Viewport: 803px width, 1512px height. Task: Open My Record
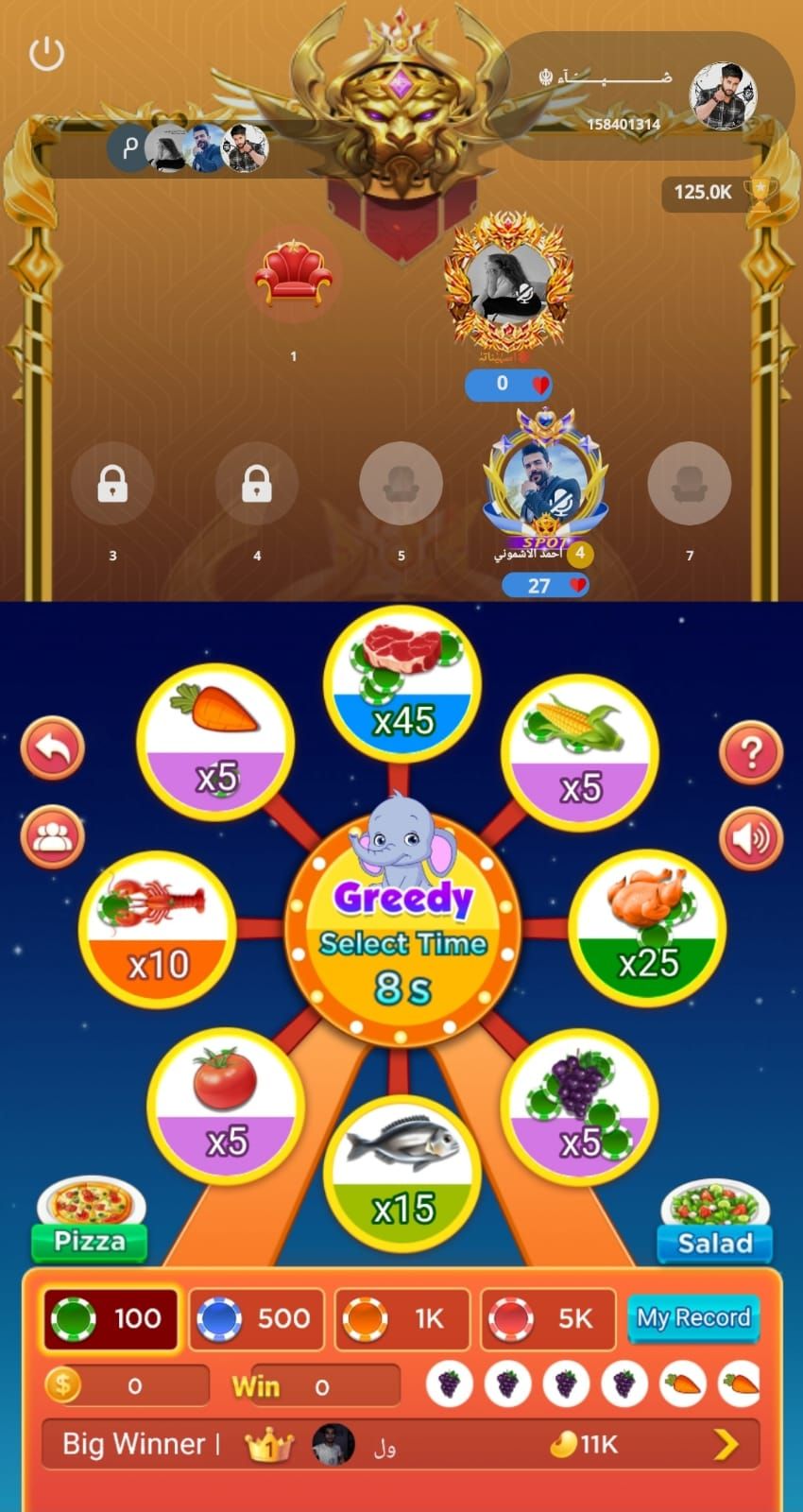(693, 1317)
